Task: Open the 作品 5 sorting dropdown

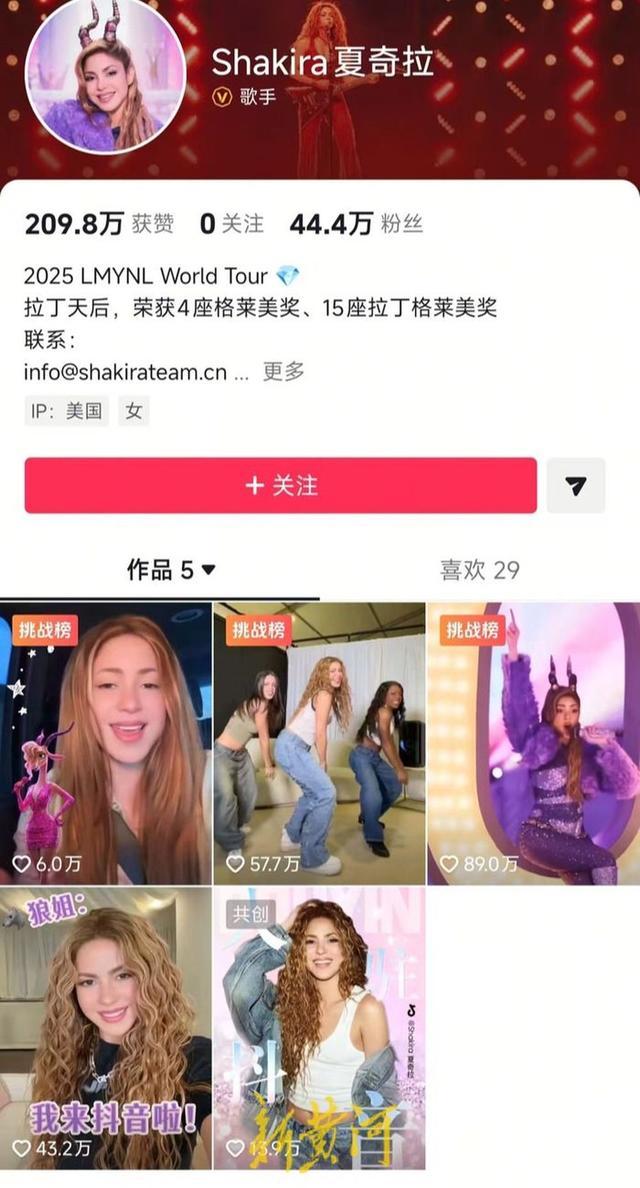Action: click(x=171, y=570)
